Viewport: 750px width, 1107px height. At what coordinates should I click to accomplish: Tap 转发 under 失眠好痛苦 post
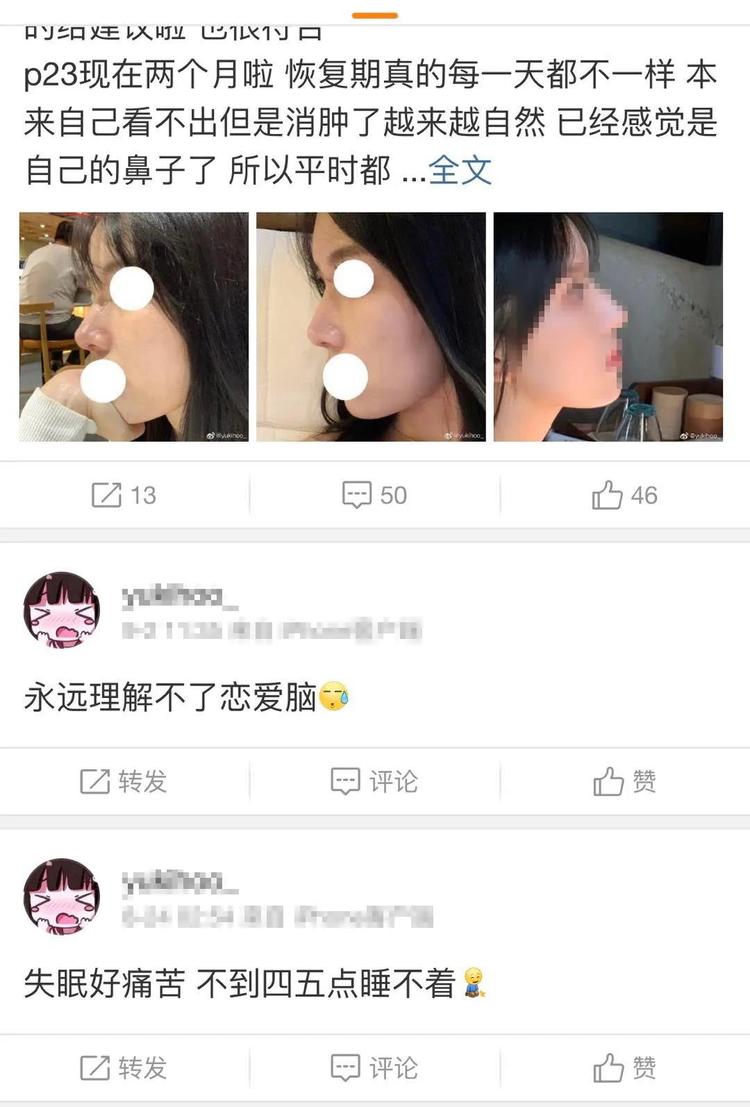point(124,1067)
